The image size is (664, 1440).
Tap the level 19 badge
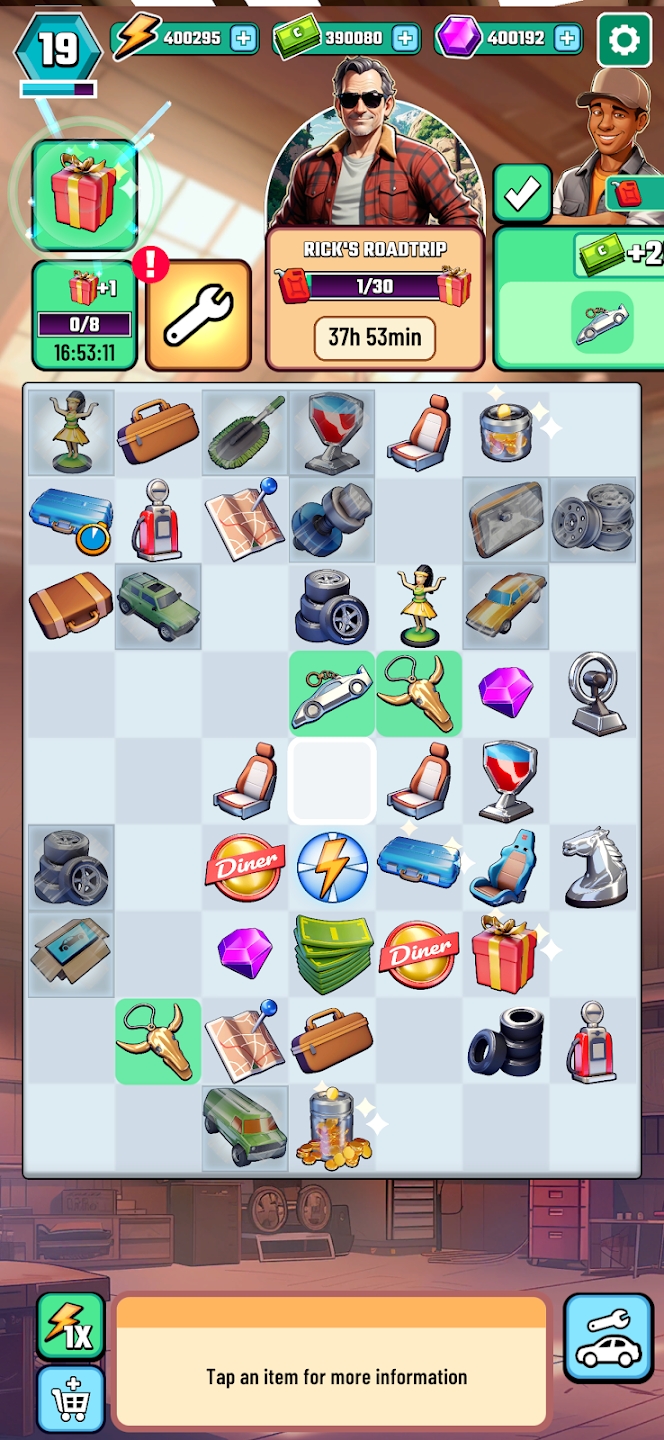pyautogui.click(x=58, y=50)
